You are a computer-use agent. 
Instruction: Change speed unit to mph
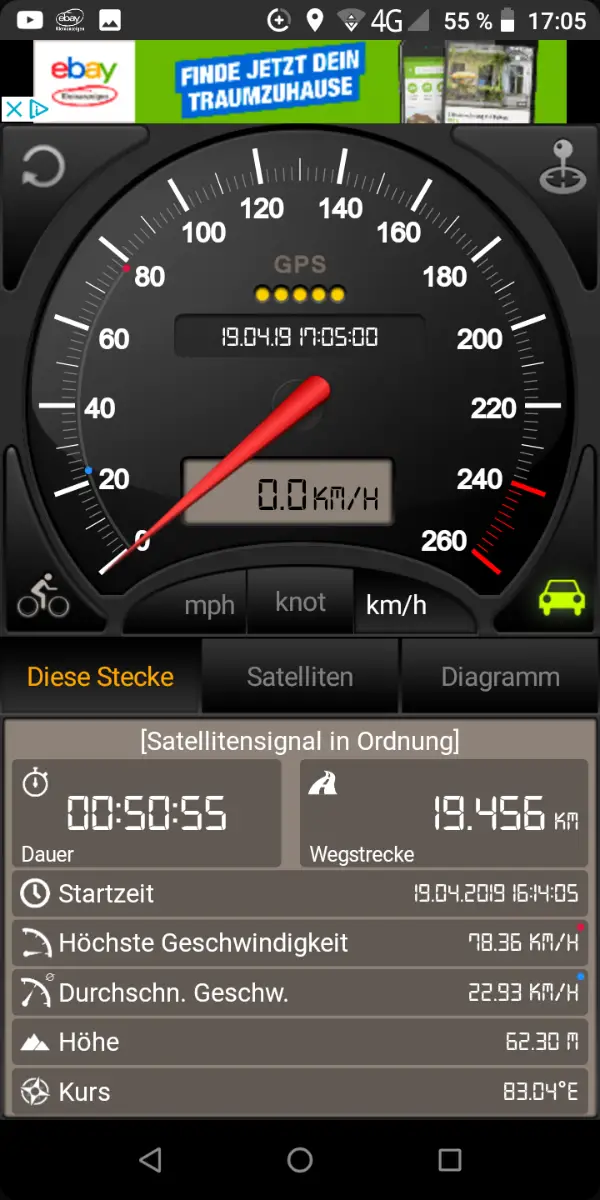point(209,605)
